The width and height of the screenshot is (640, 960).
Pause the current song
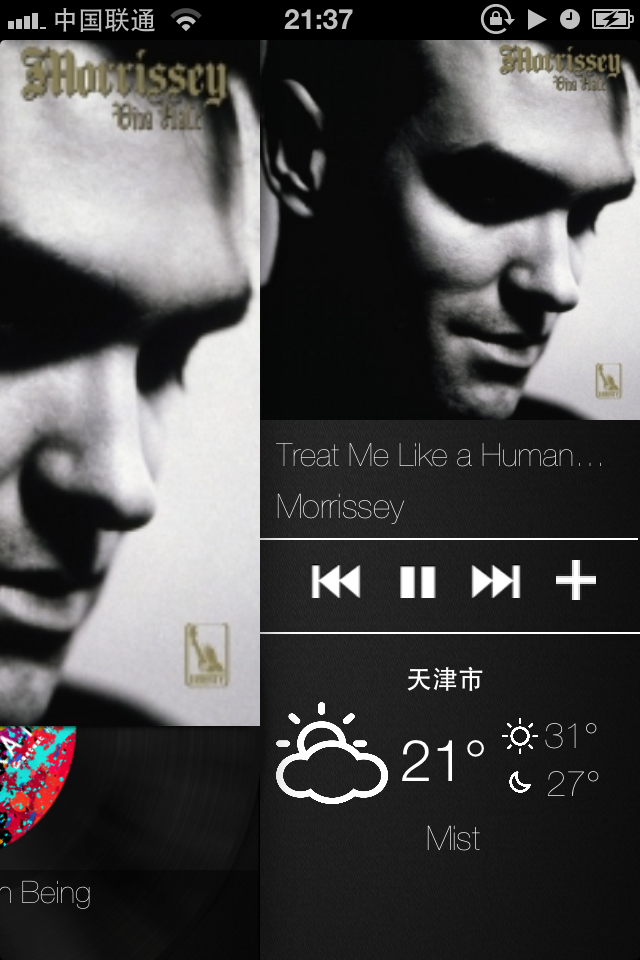click(417, 581)
